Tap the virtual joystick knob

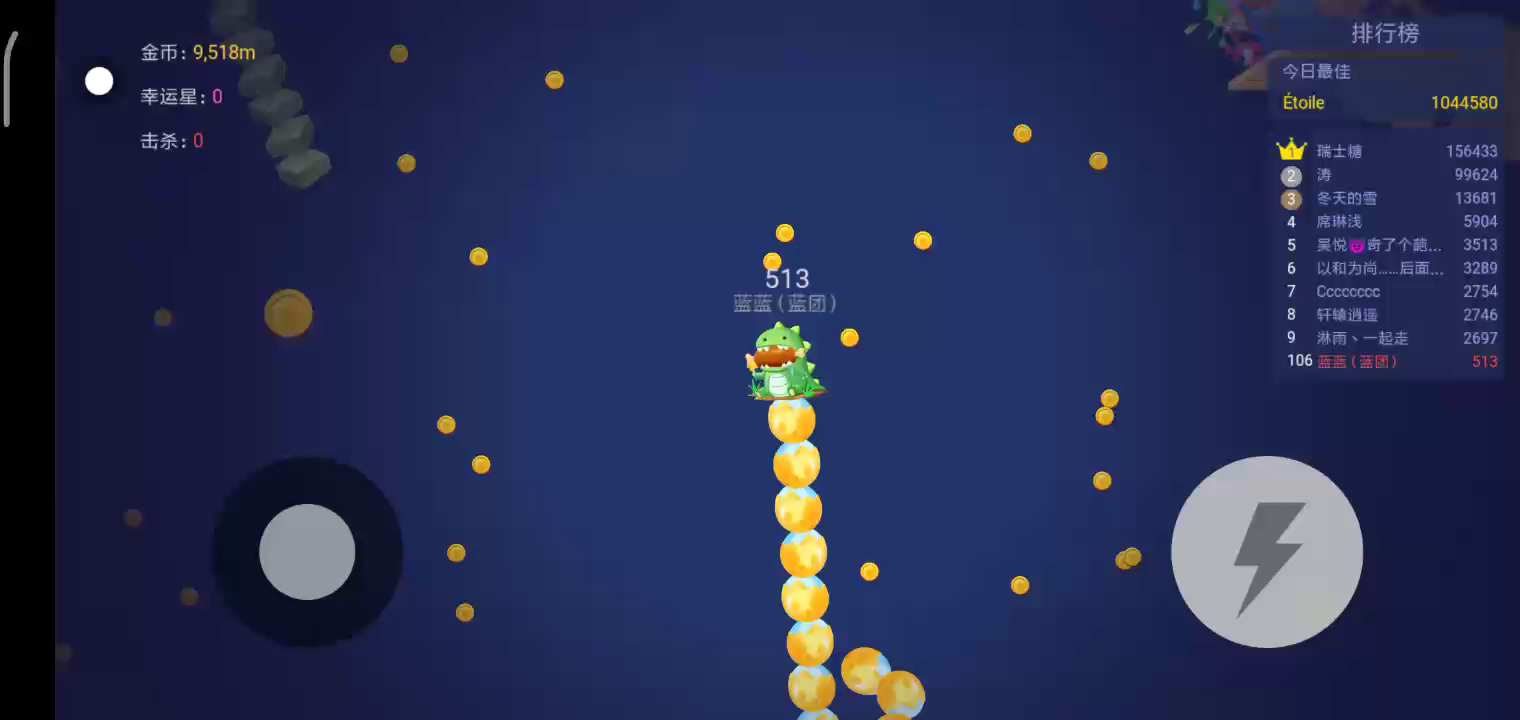tap(307, 552)
